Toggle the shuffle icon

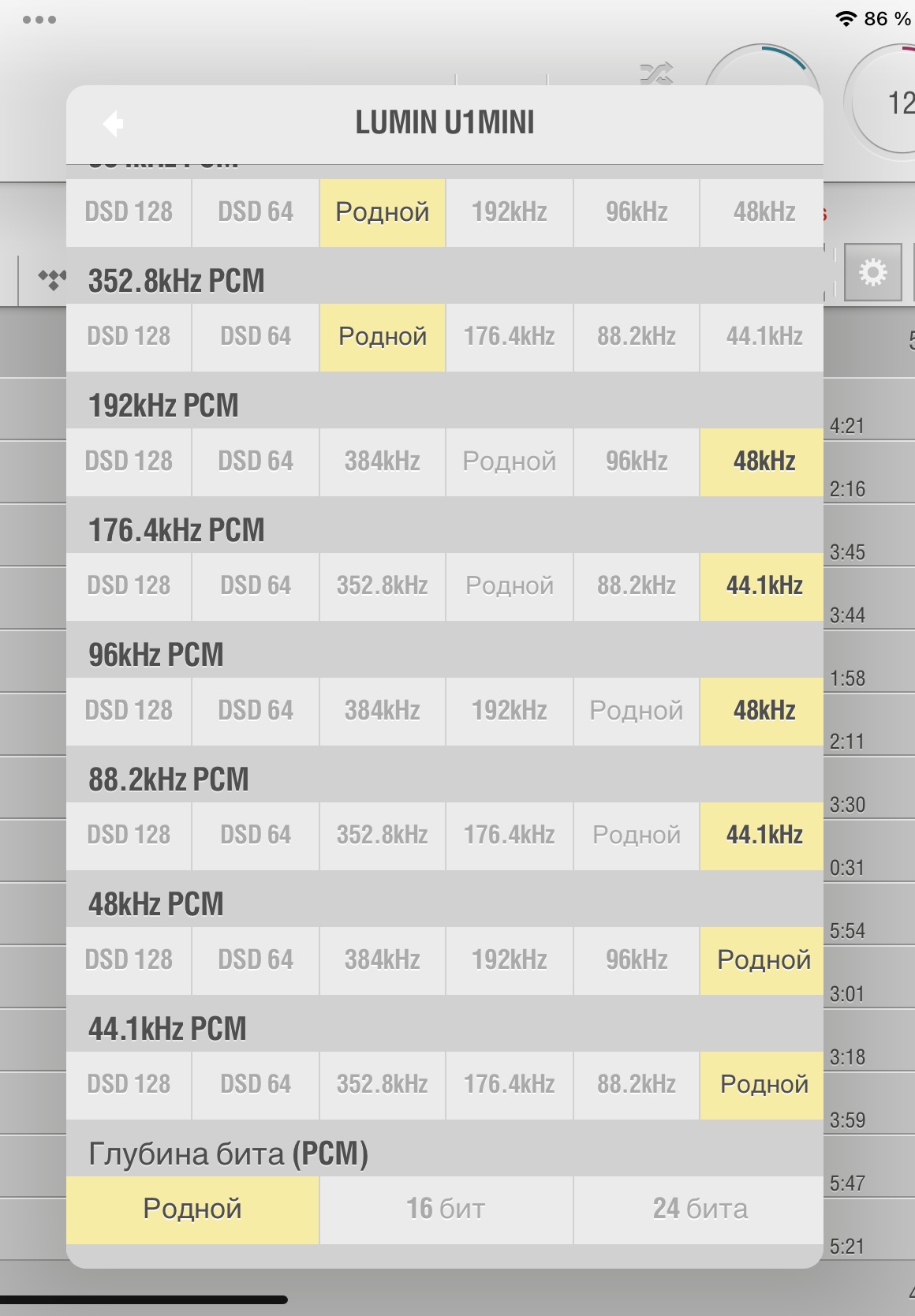(x=656, y=74)
